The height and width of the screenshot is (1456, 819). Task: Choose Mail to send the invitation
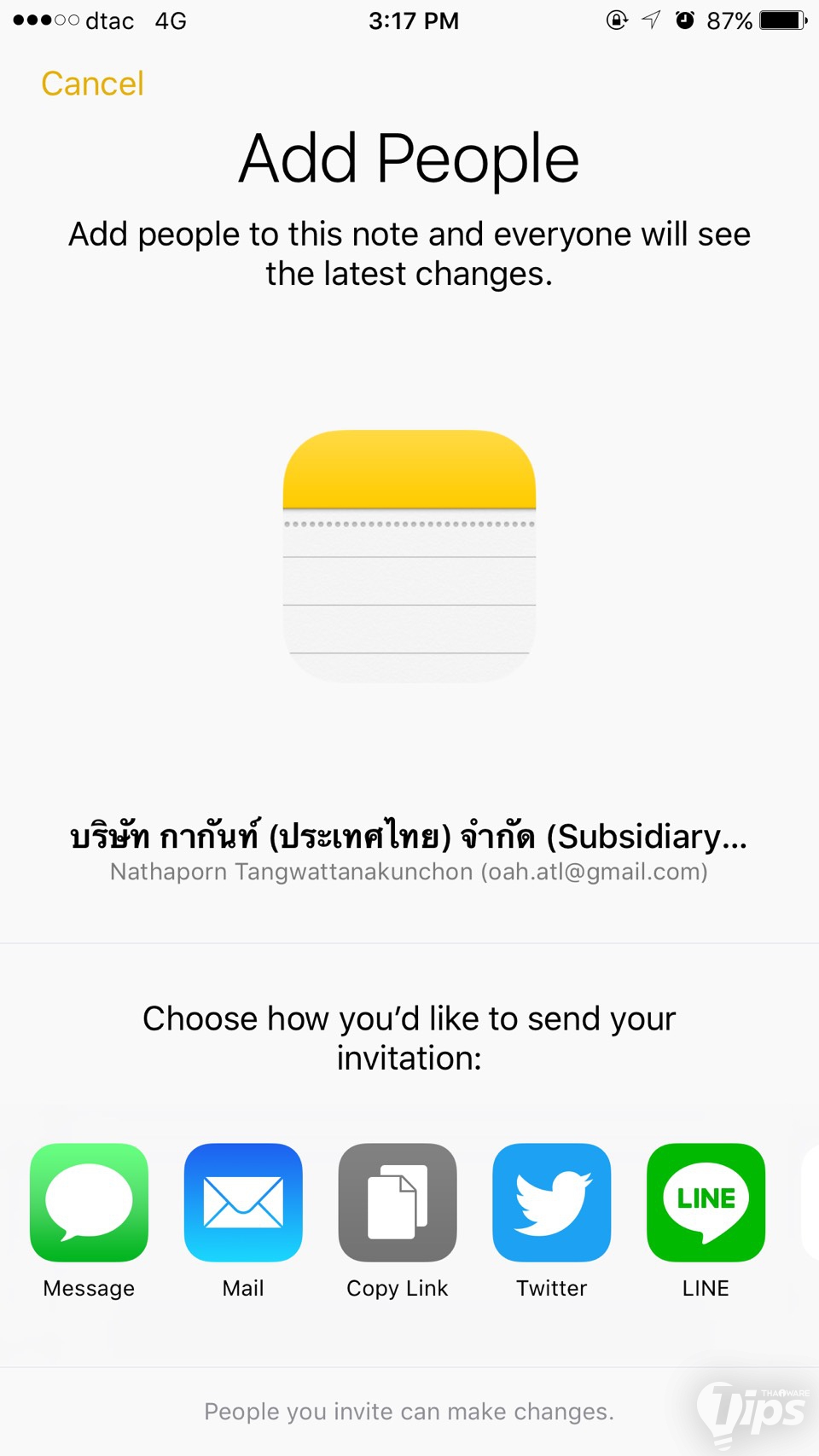tap(243, 1203)
